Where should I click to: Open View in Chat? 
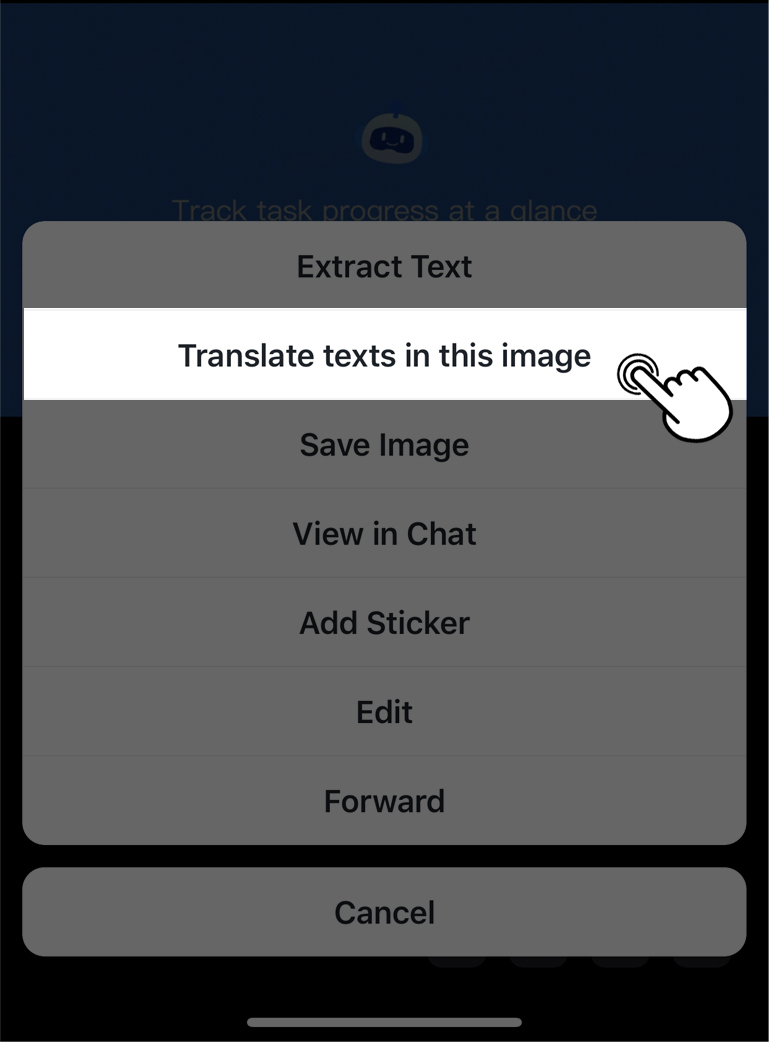pyautogui.click(x=384, y=534)
